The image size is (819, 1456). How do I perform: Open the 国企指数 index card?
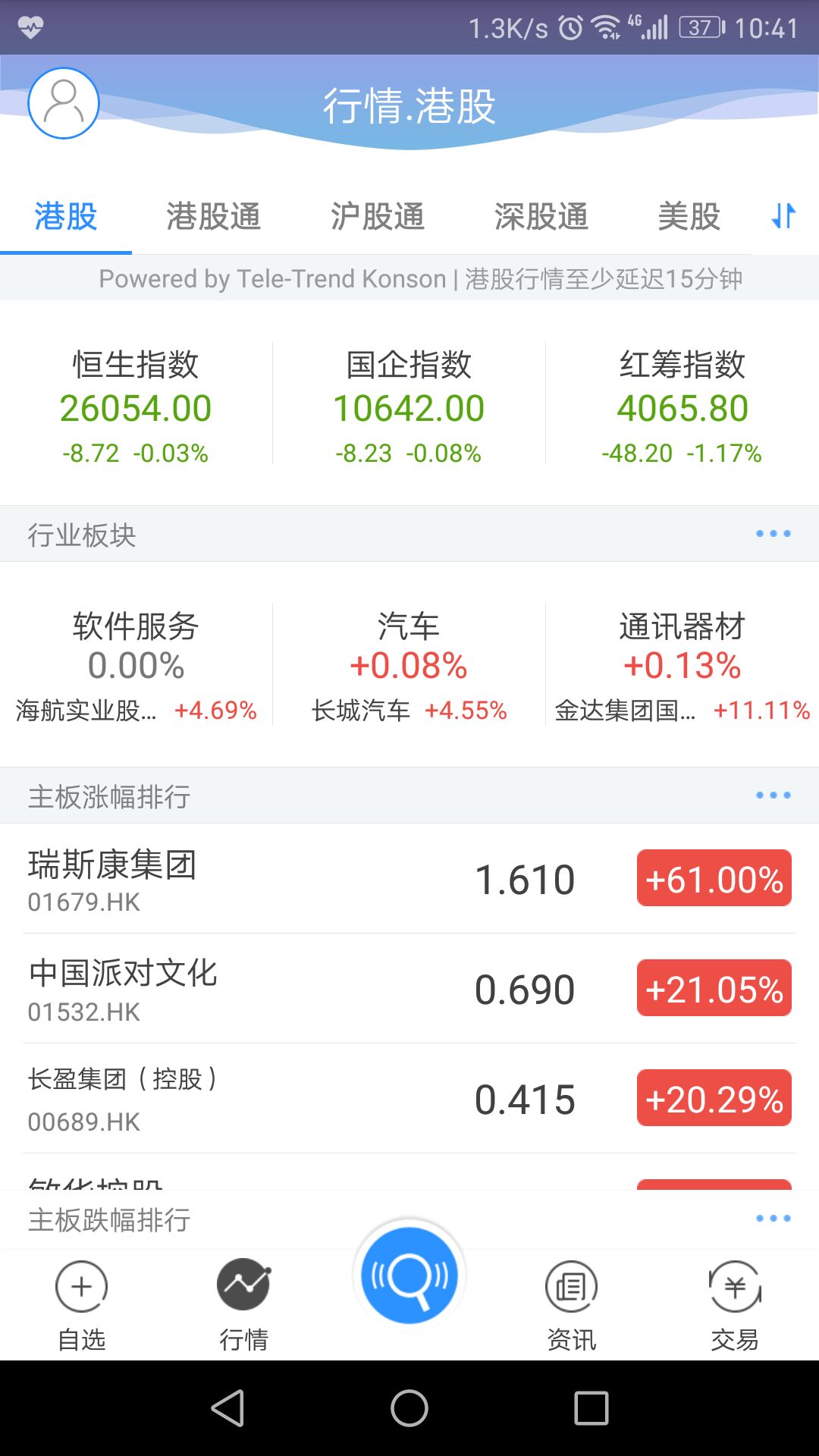[409, 406]
